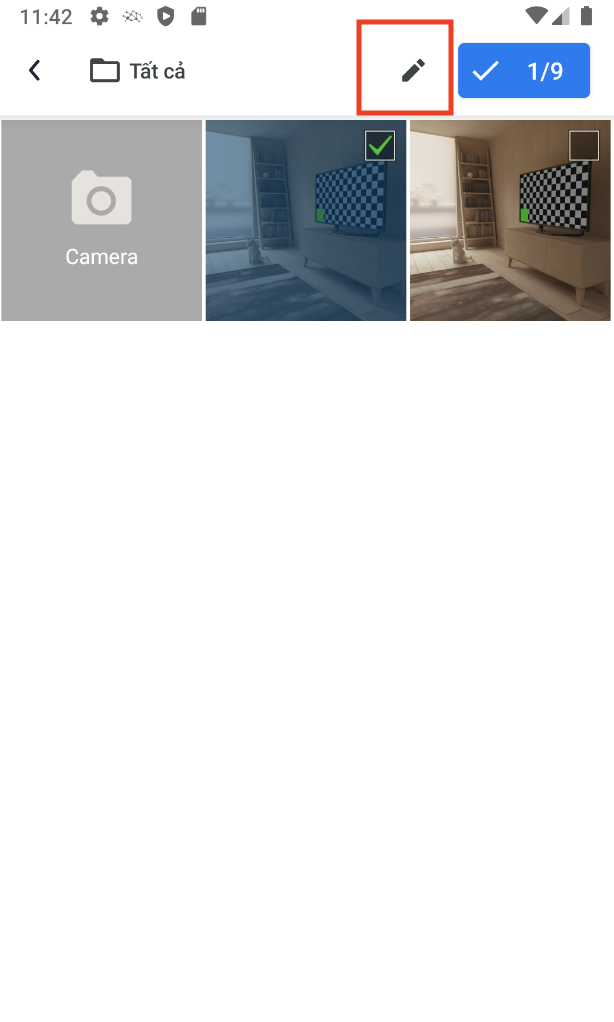
Task: Open the Tất cả folder selector
Action: [x=138, y=71]
